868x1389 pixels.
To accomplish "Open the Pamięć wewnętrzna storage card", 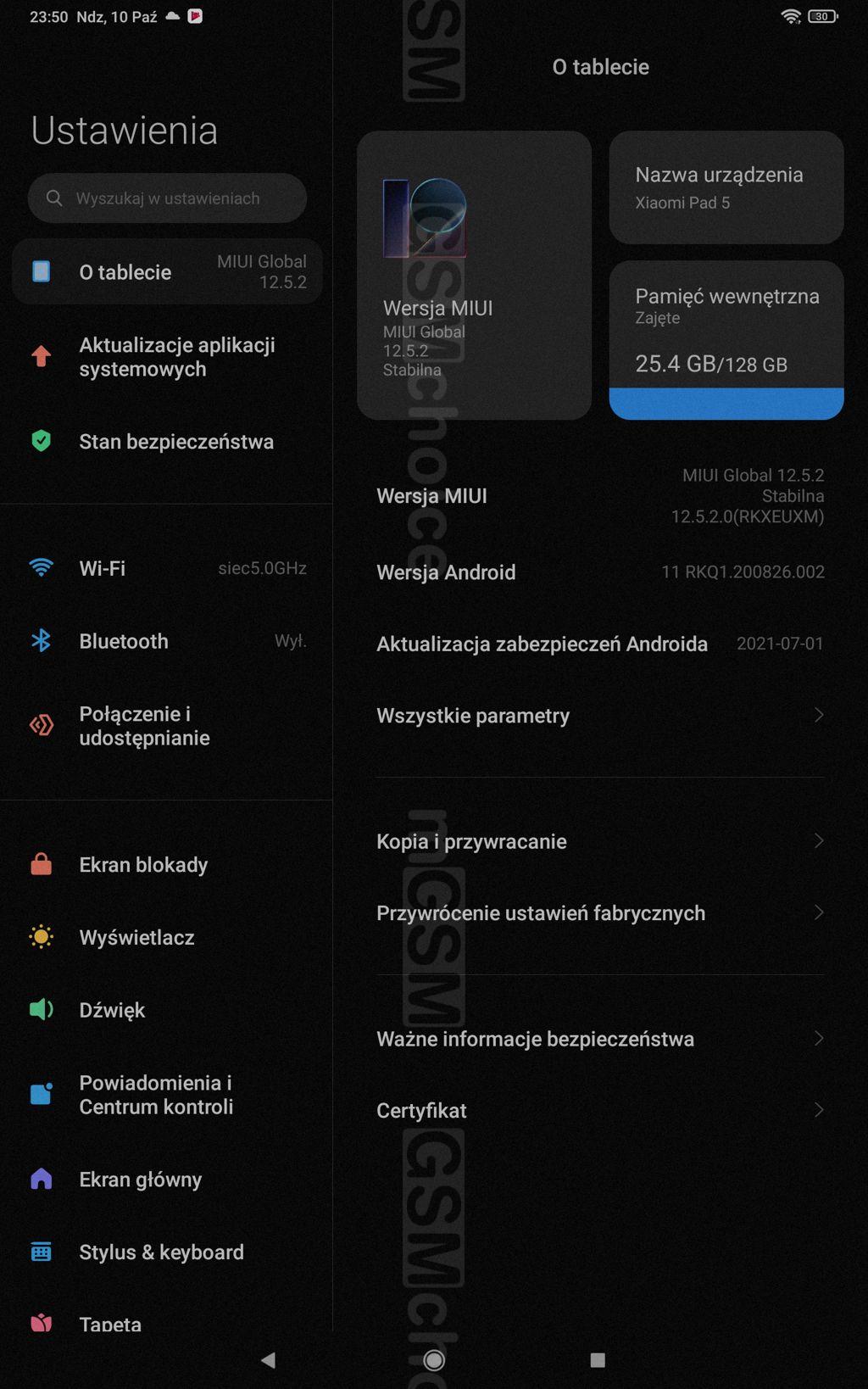I will pos(726,339).
